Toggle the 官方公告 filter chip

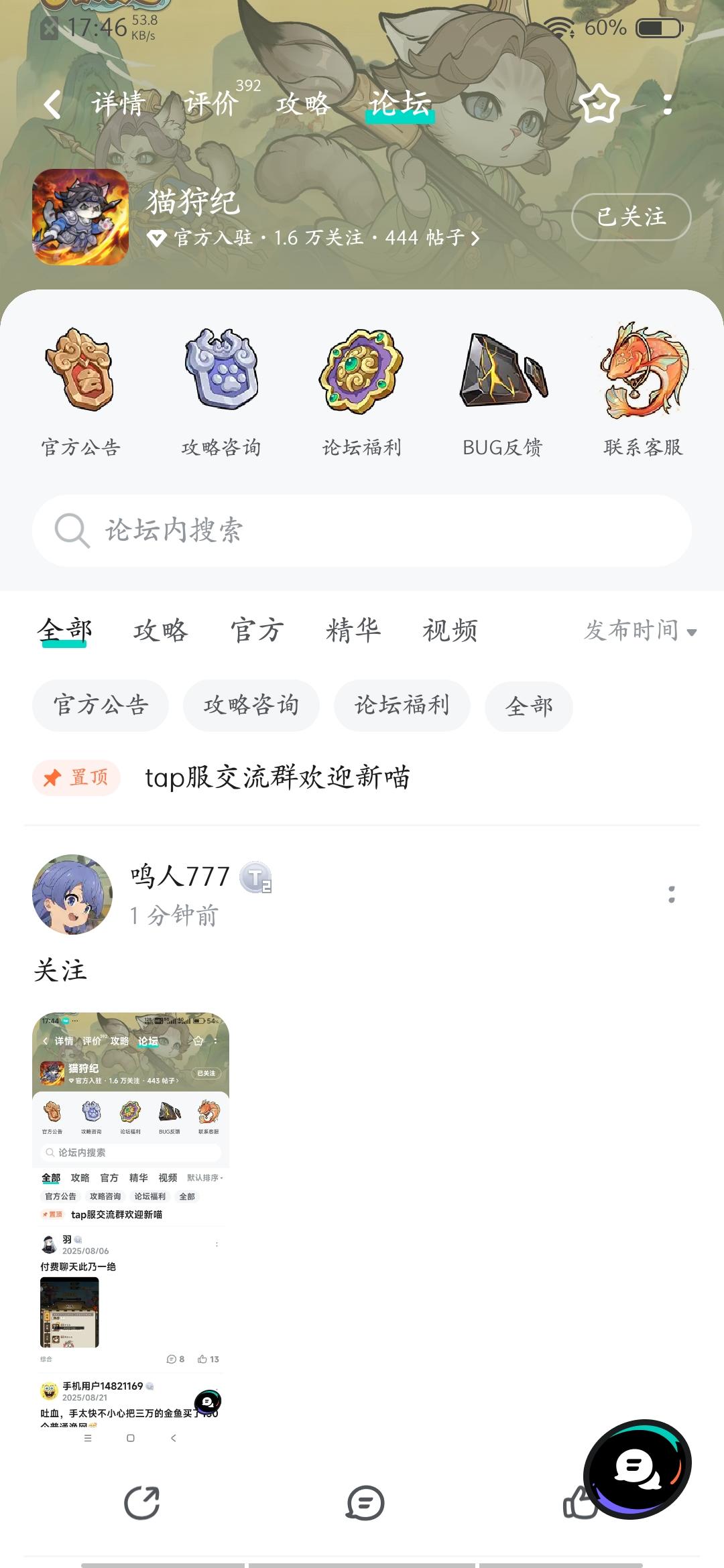coord(100,706)
